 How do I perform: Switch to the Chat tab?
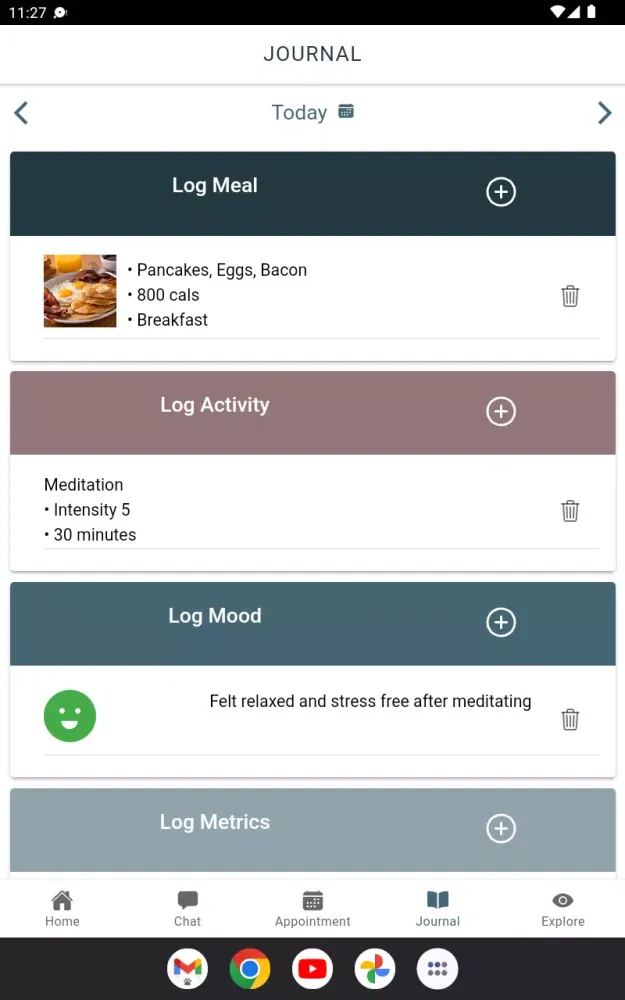187,909
